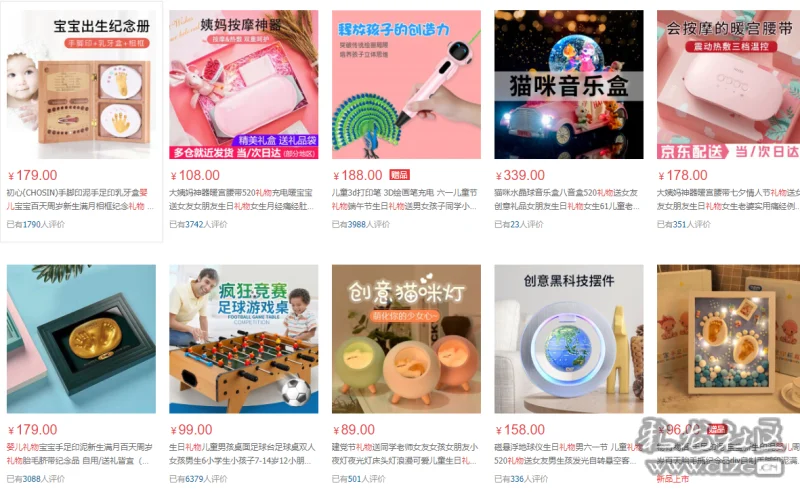Open the magnetic levitation globe product
Screen dimensions: 800x492
tap(568, 339)
